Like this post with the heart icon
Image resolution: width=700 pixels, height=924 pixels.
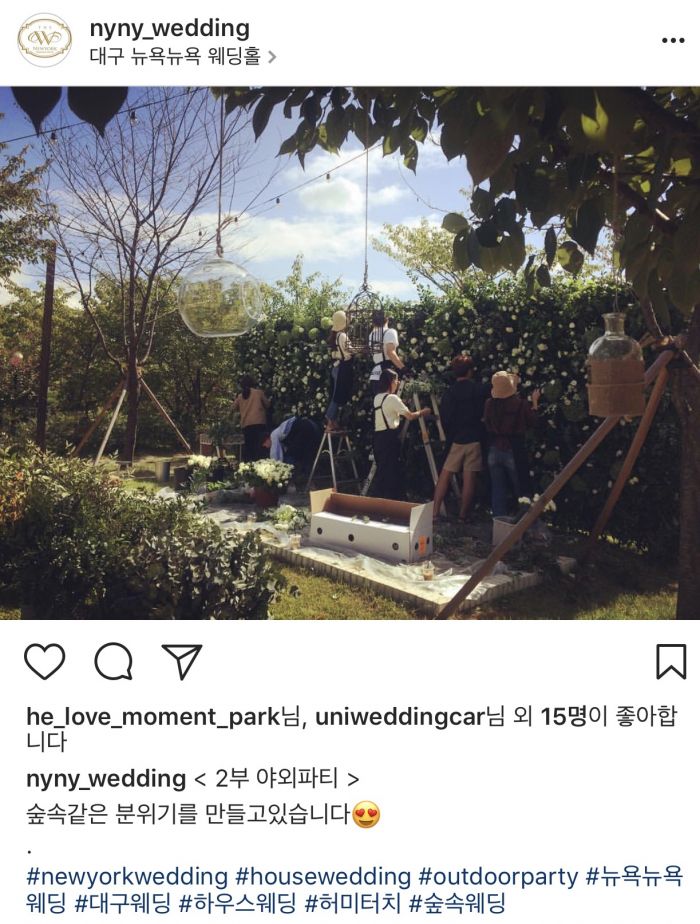point(45,661)
